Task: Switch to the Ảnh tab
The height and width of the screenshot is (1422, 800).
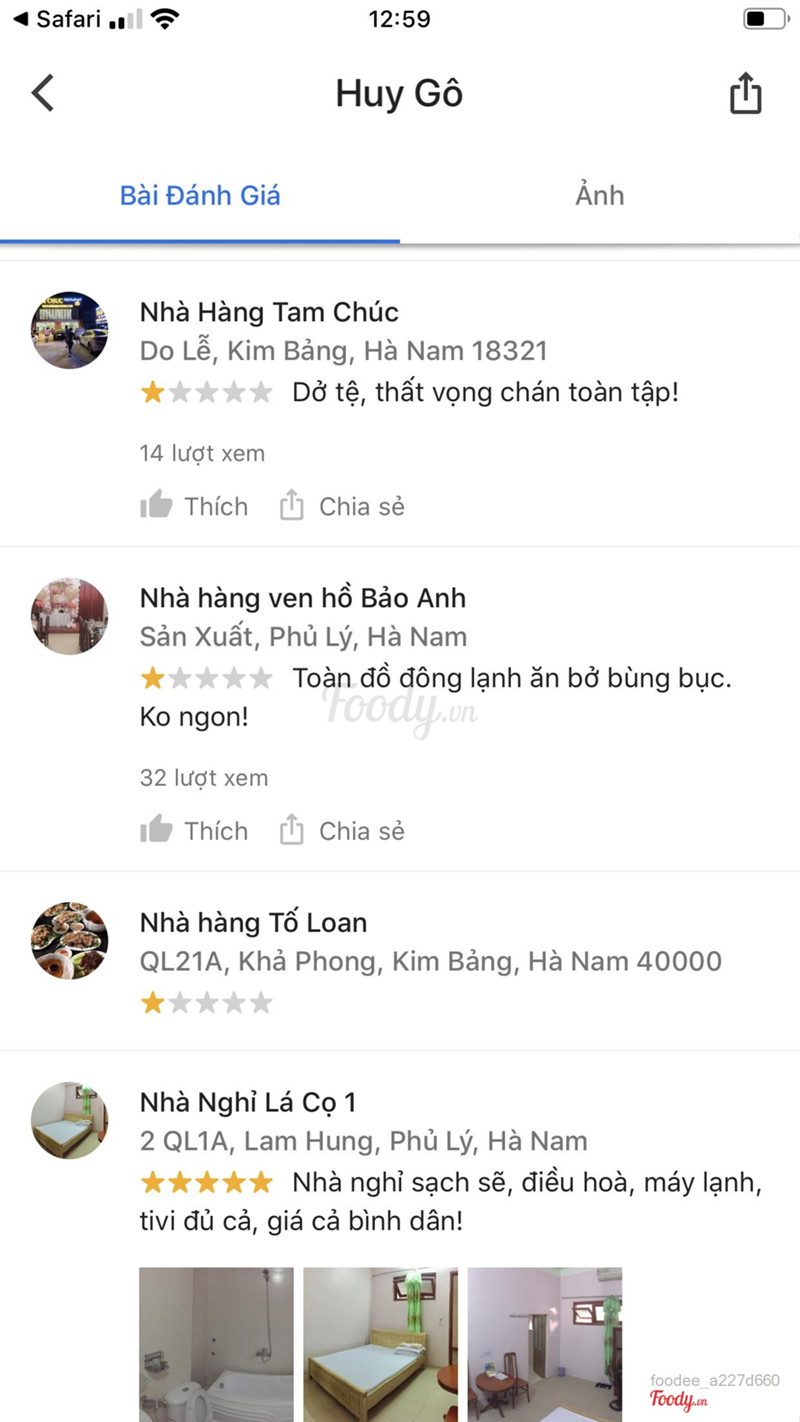Action: pyautogui.click(x=599, y=195)
